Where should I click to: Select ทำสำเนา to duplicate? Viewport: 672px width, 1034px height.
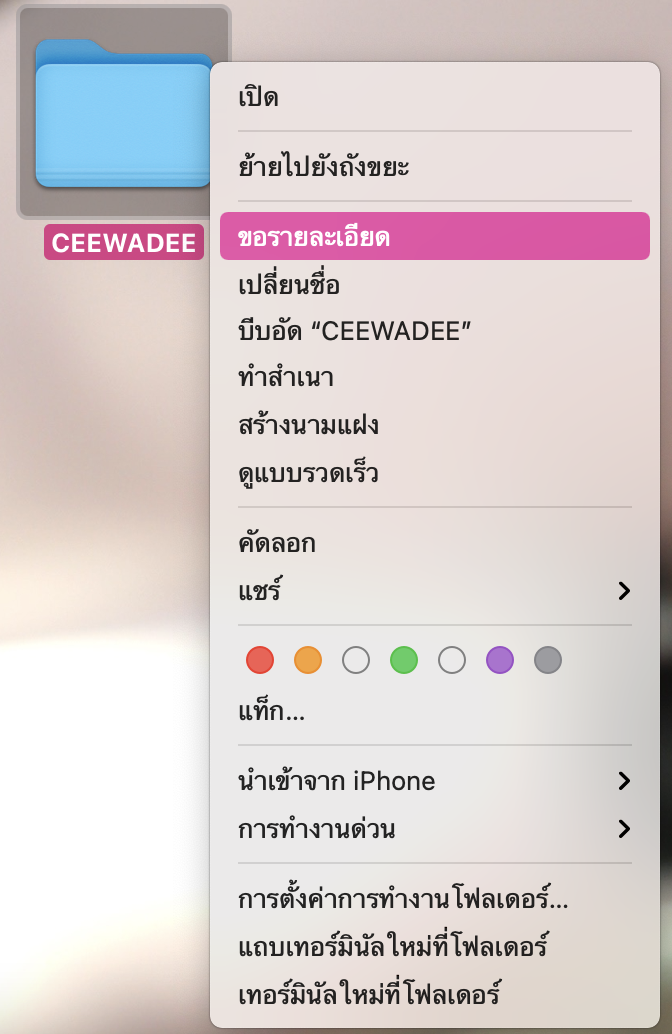286,378
